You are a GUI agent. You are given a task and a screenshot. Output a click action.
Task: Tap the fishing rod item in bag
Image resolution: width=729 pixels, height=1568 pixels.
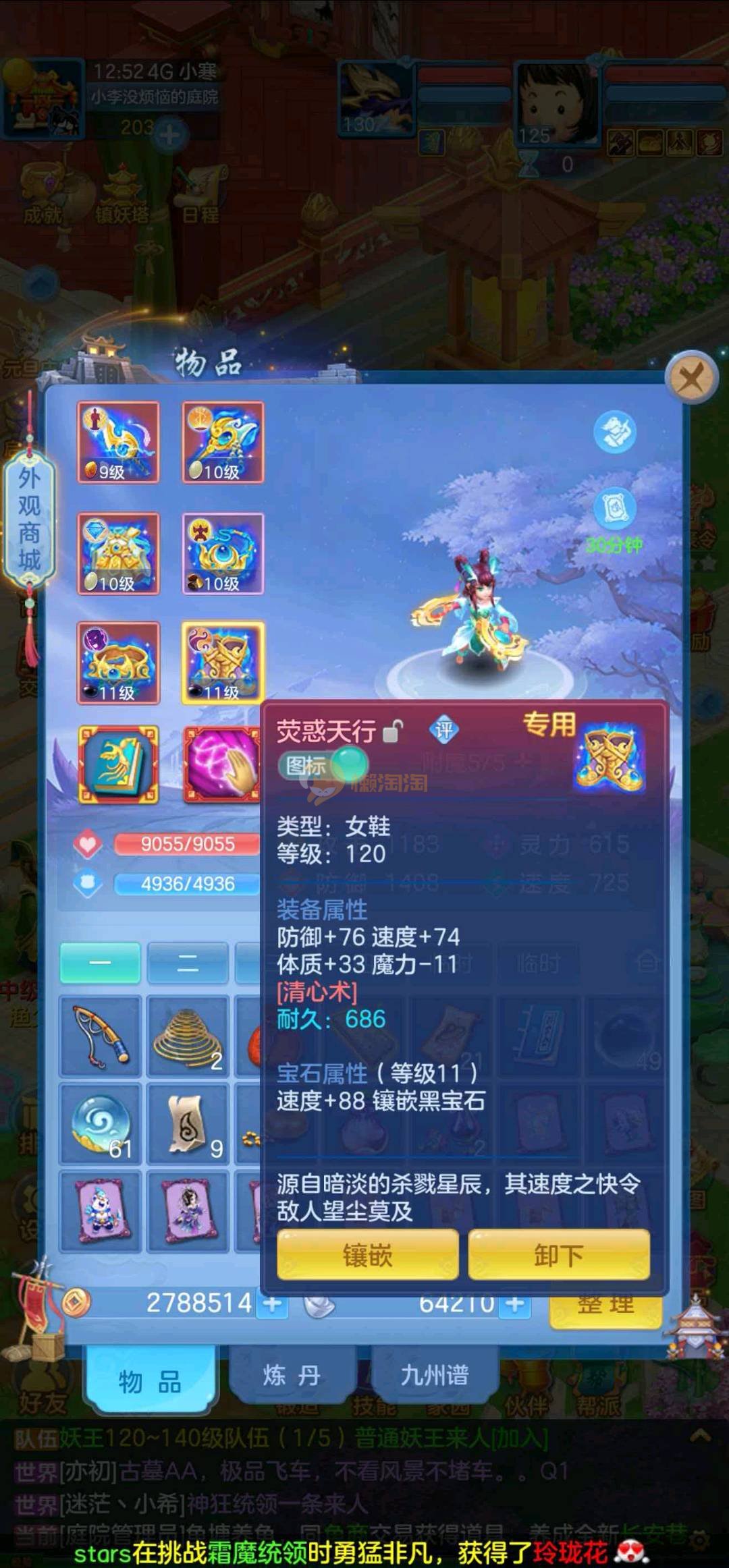click(100, 1036)
